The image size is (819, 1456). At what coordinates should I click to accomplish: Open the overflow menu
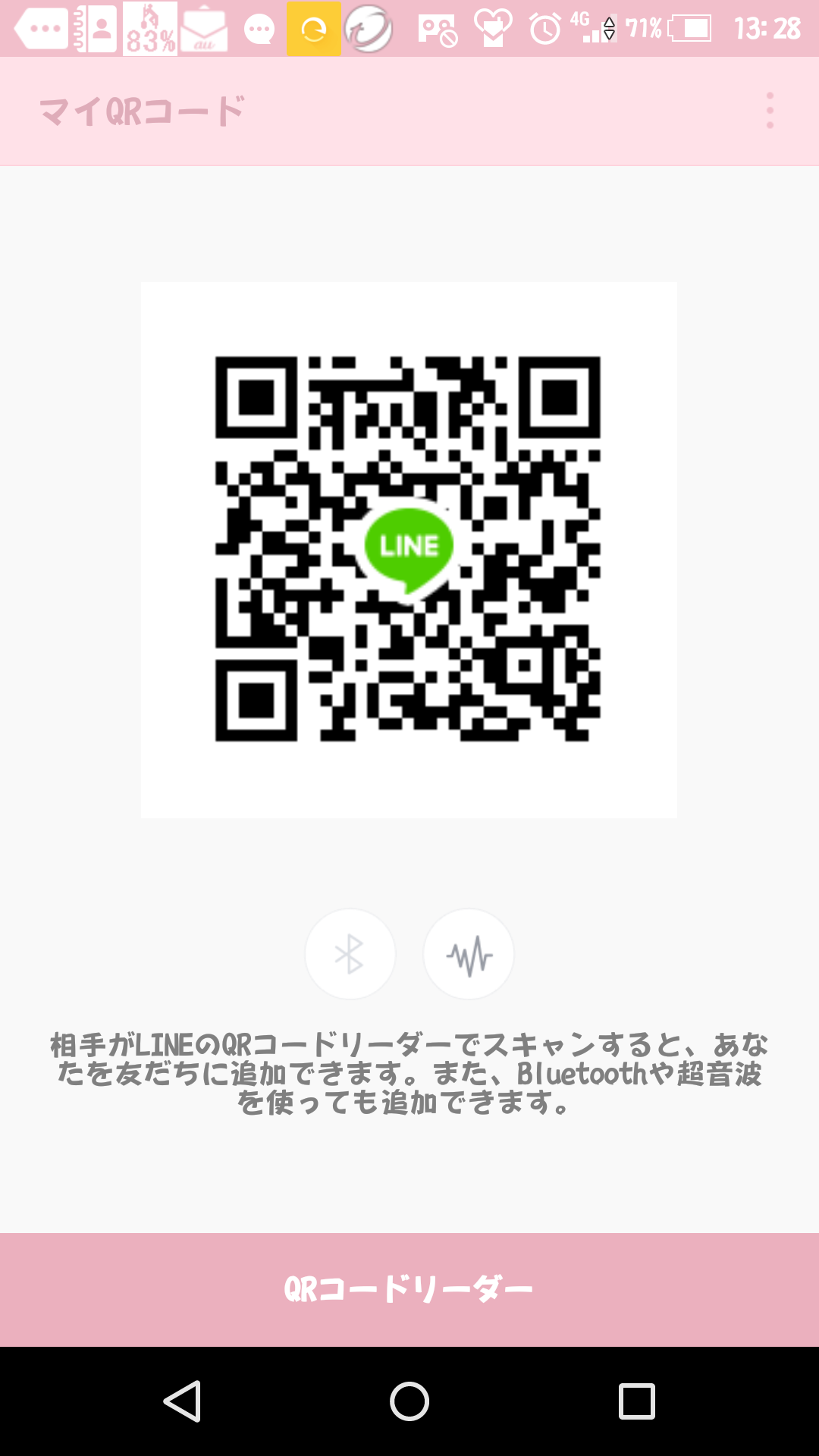[770, 111]
